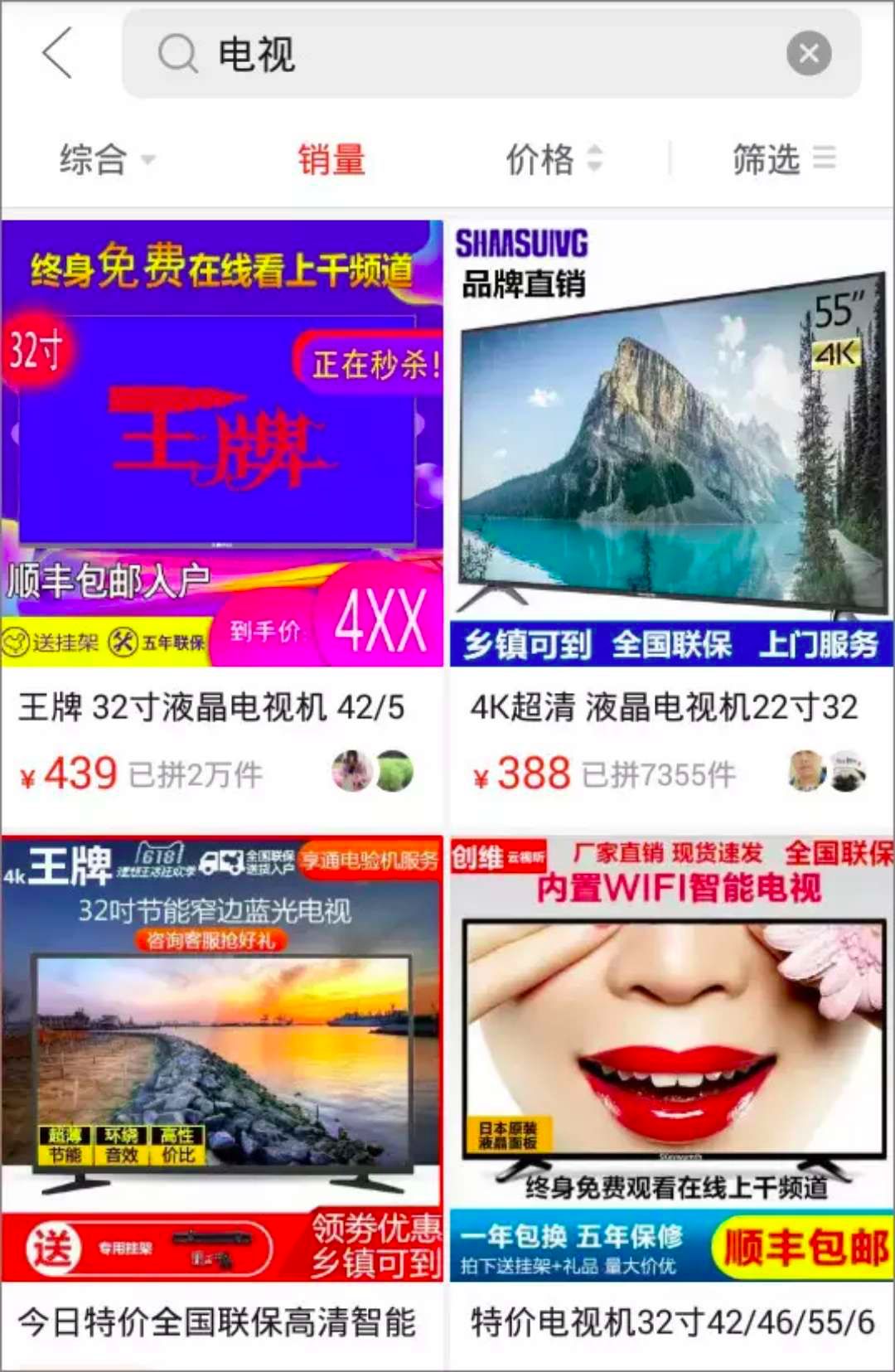
Task: Clear the 电视 search with the X icon
Action: [x=808, y=54]
